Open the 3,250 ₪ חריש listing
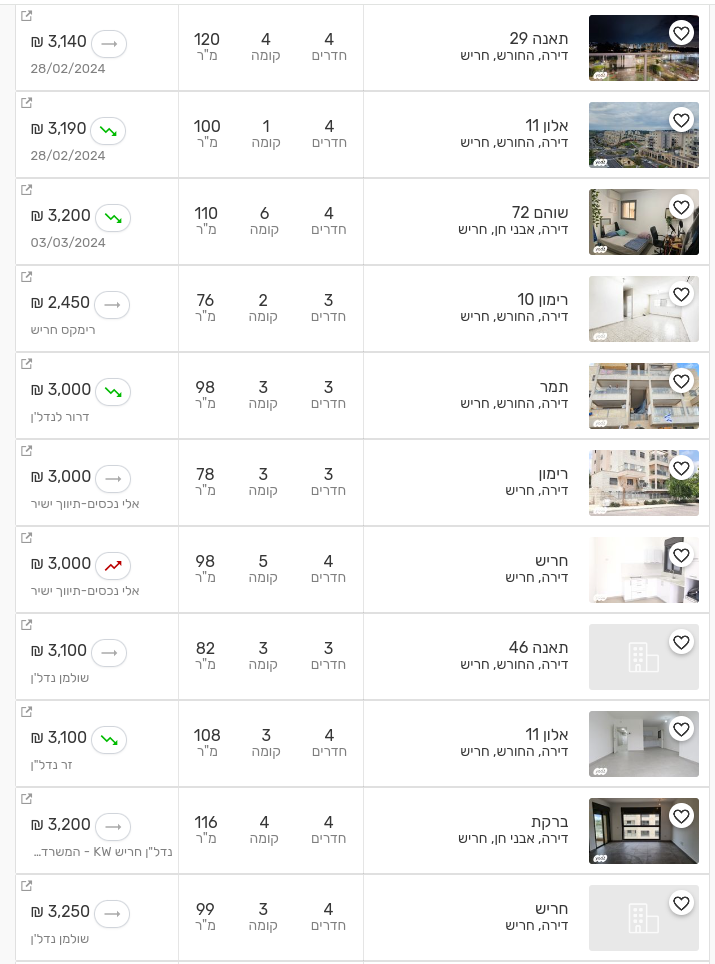This screenshot has width=715, height=964. click(x=551, y=909)
